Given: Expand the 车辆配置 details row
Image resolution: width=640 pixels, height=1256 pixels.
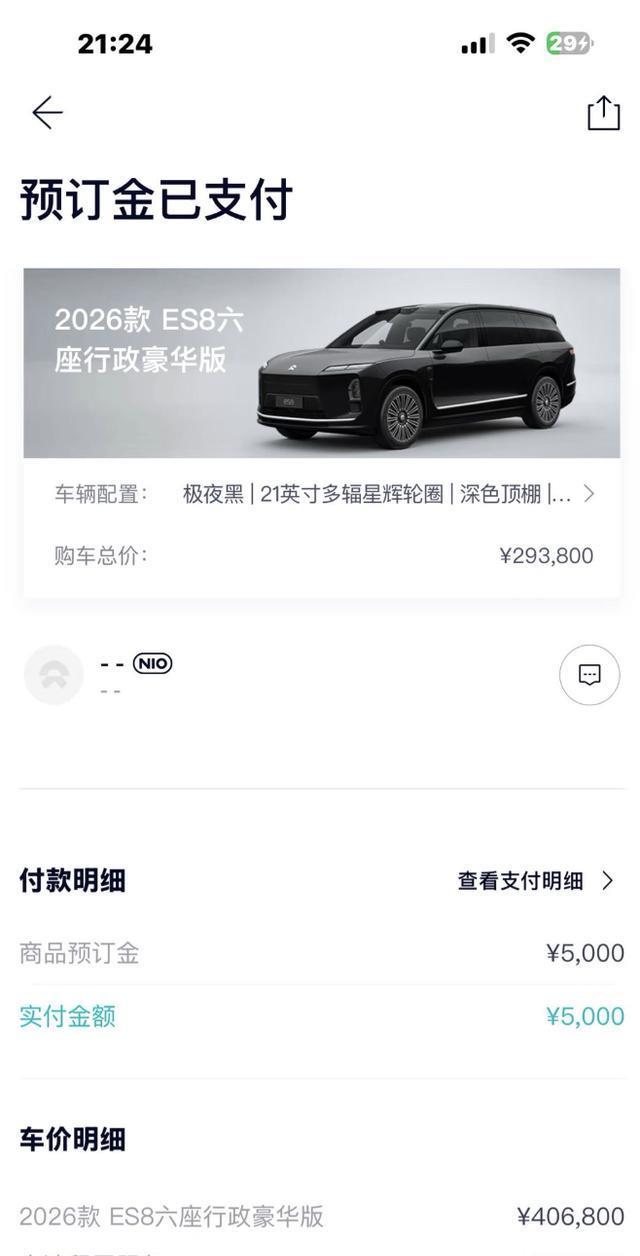Looking at the screenshot, I should coord(588,493).
